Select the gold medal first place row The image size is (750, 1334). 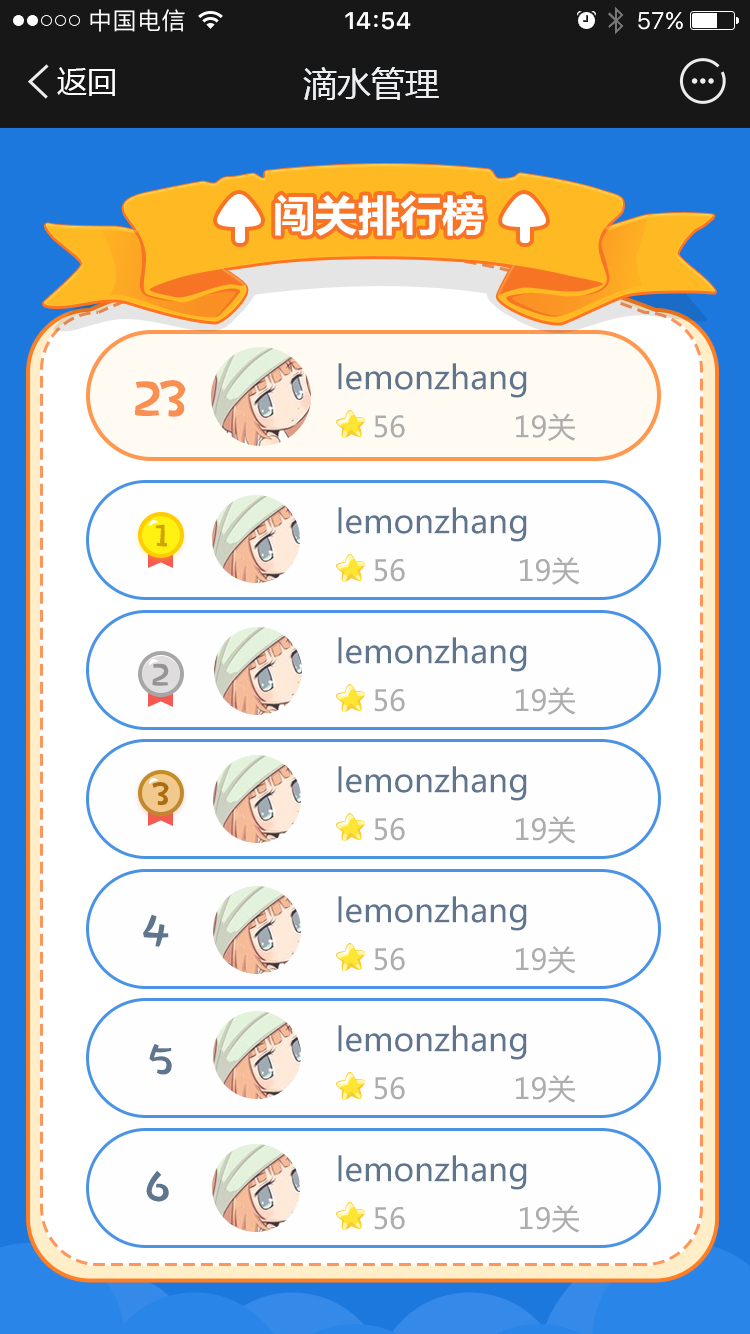pyautogui.click(x=372, y=540)
